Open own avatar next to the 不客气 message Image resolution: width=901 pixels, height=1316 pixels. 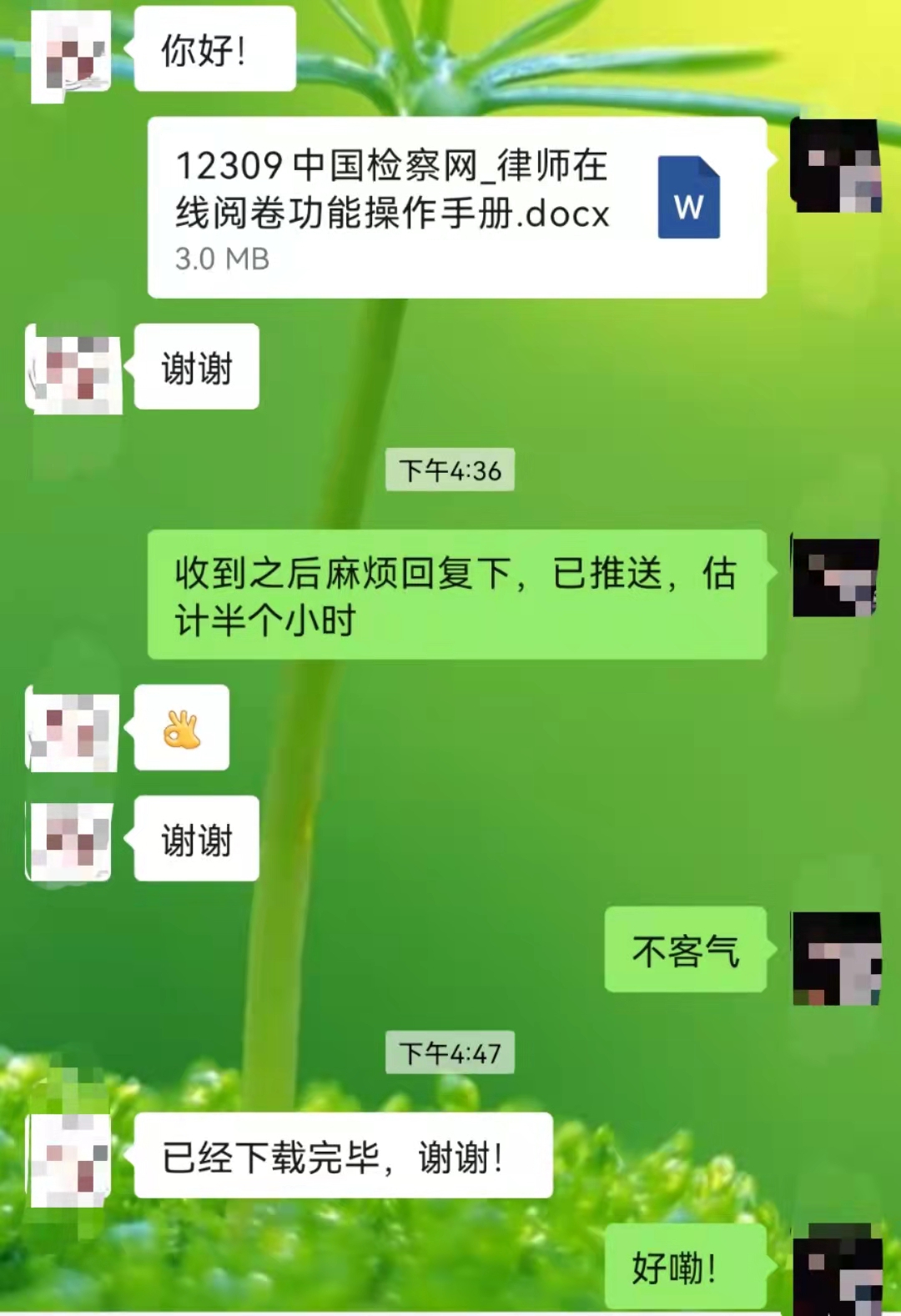[x=836, y=958]
